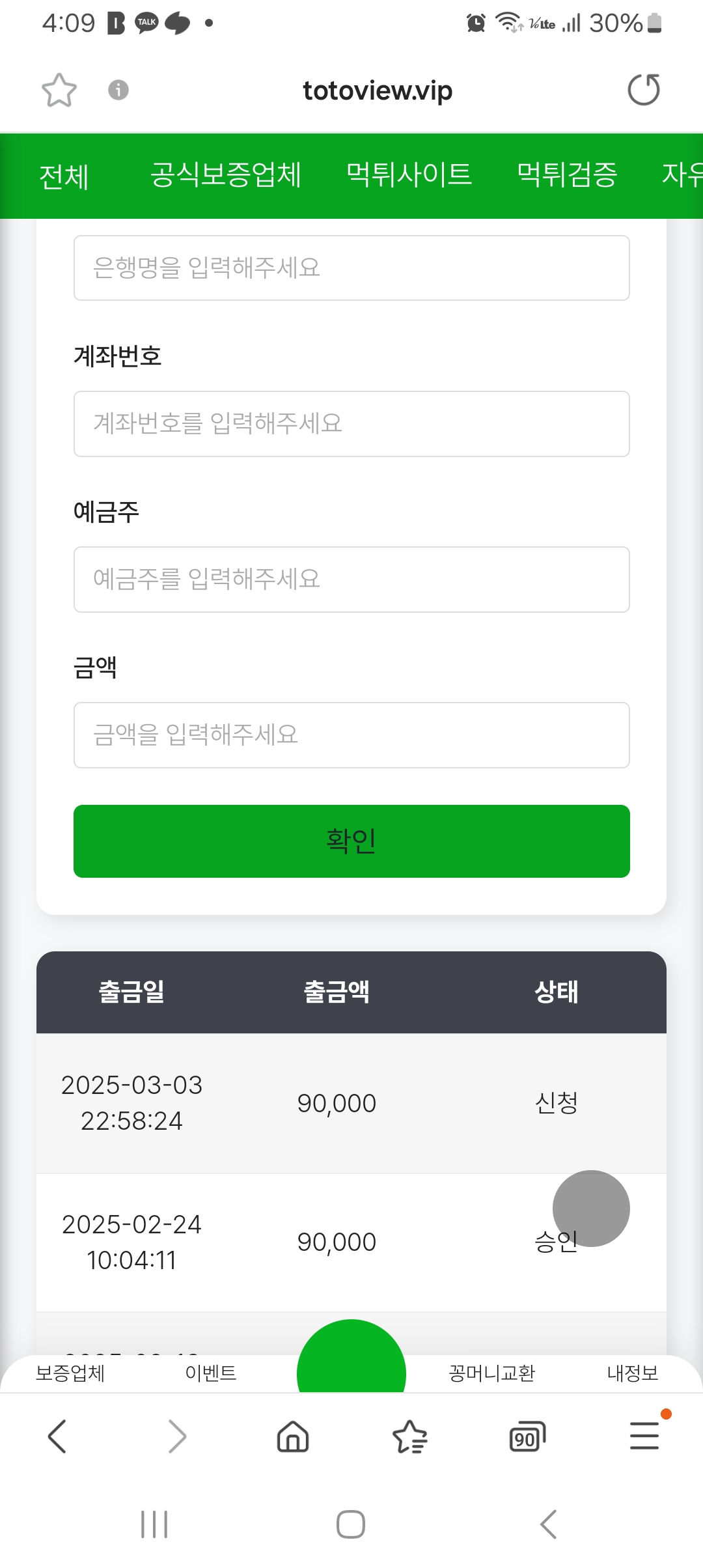Open the browser hamburger menu

tap(644, 1436)
